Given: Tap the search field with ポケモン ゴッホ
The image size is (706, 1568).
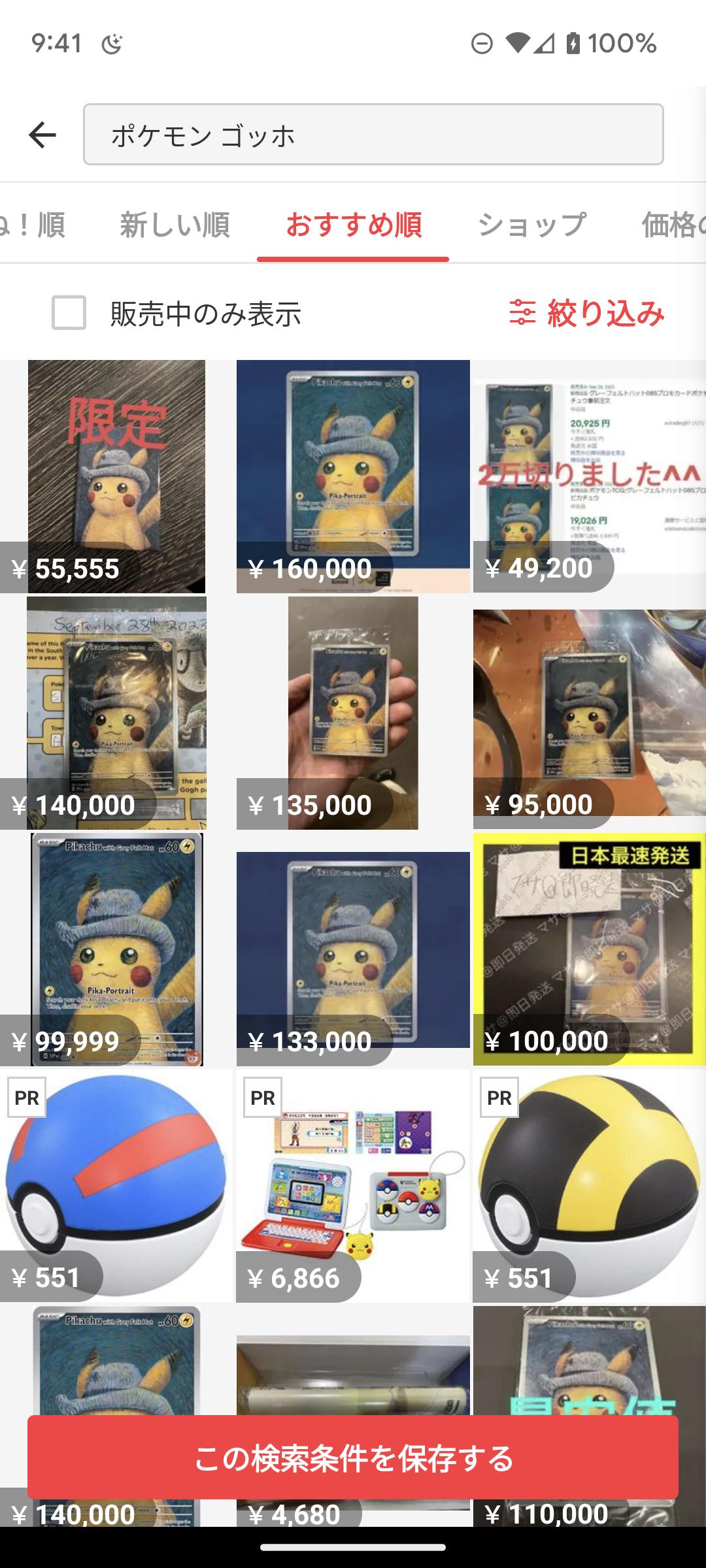Looking at the screenshot, I should tap(373, 135).
